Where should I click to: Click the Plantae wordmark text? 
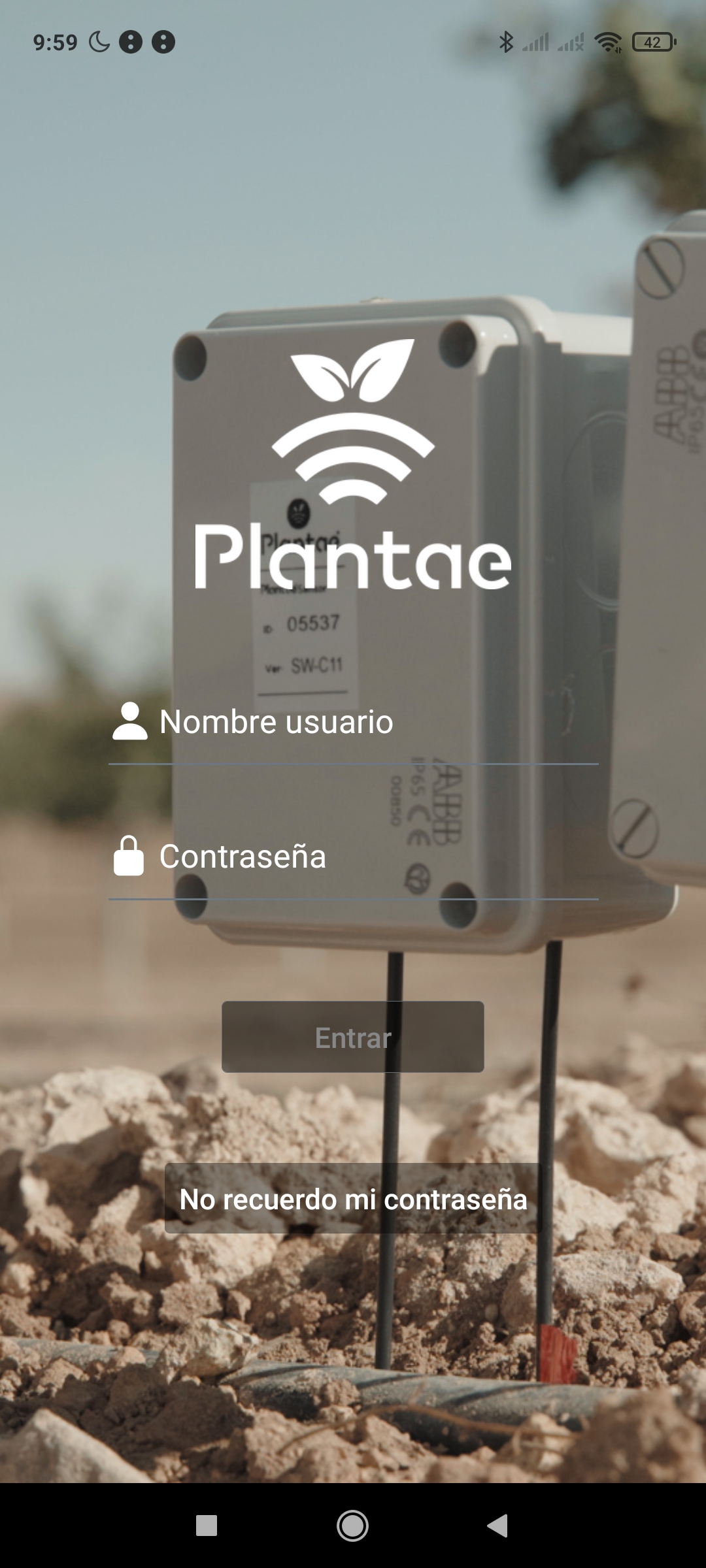(x=353, y=563)
